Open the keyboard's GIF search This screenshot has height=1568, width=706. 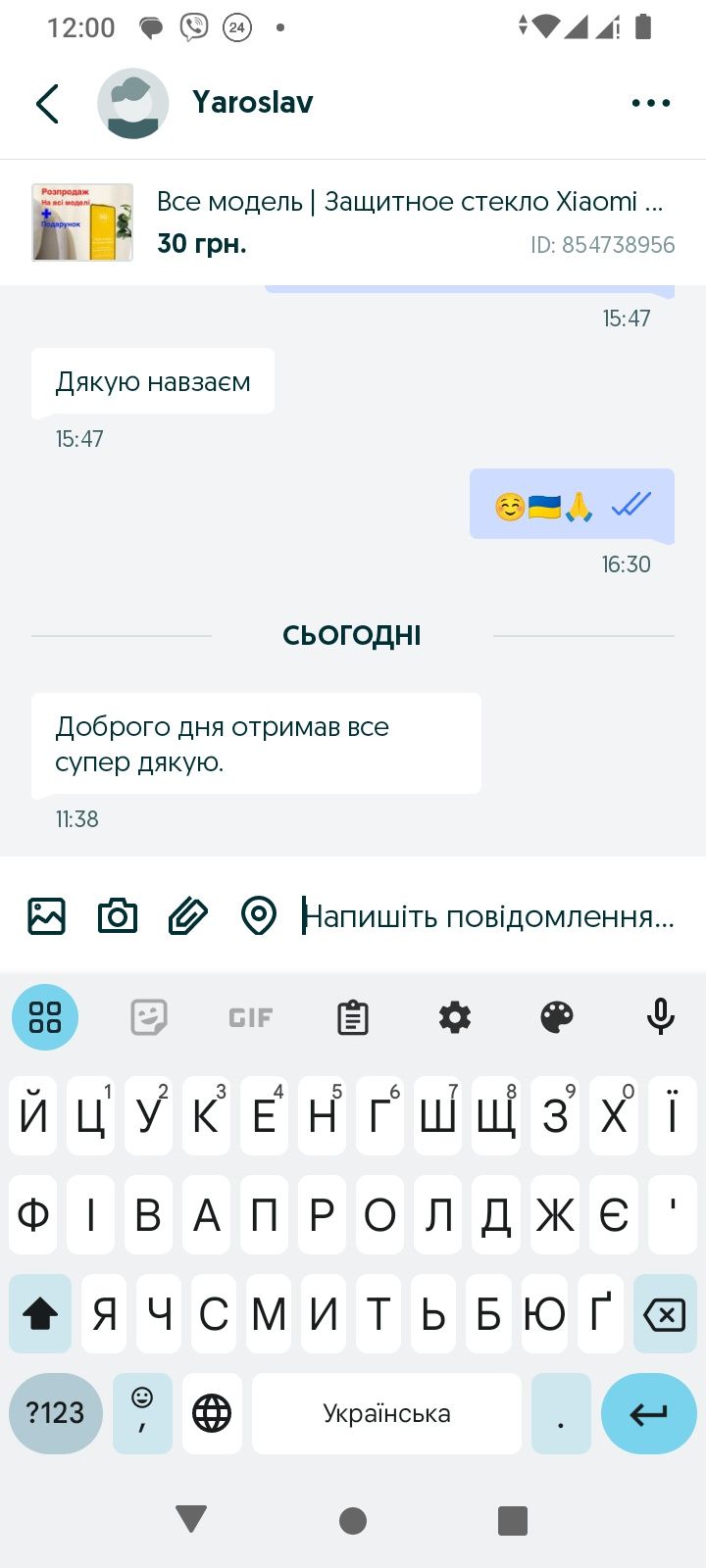point(250,1017)
